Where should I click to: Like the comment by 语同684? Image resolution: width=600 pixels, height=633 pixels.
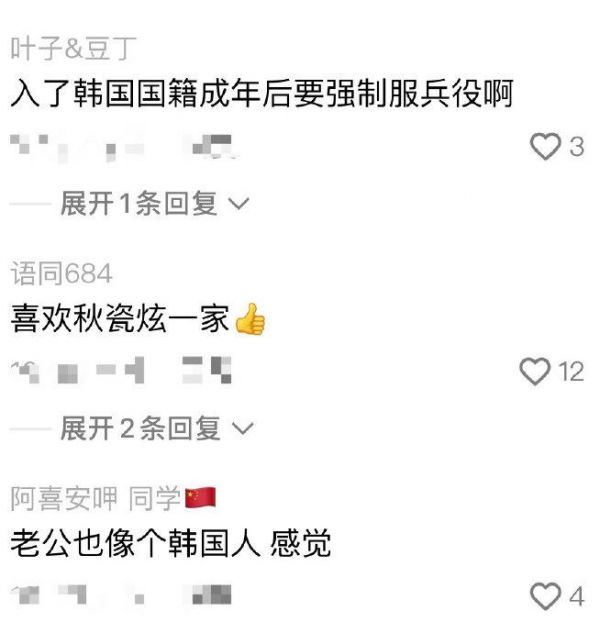(x=536, y=372)
